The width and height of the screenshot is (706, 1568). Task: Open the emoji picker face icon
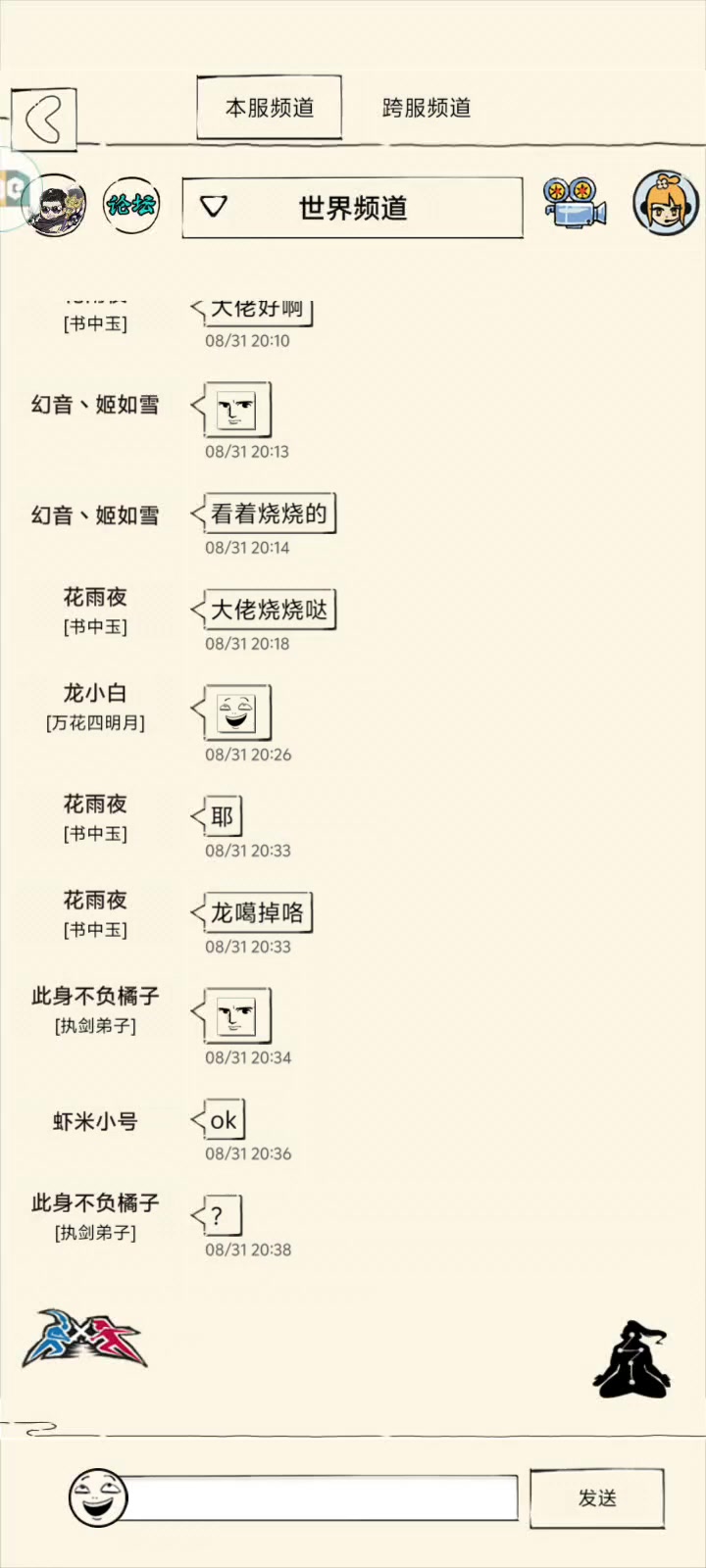coord(97,1497)
